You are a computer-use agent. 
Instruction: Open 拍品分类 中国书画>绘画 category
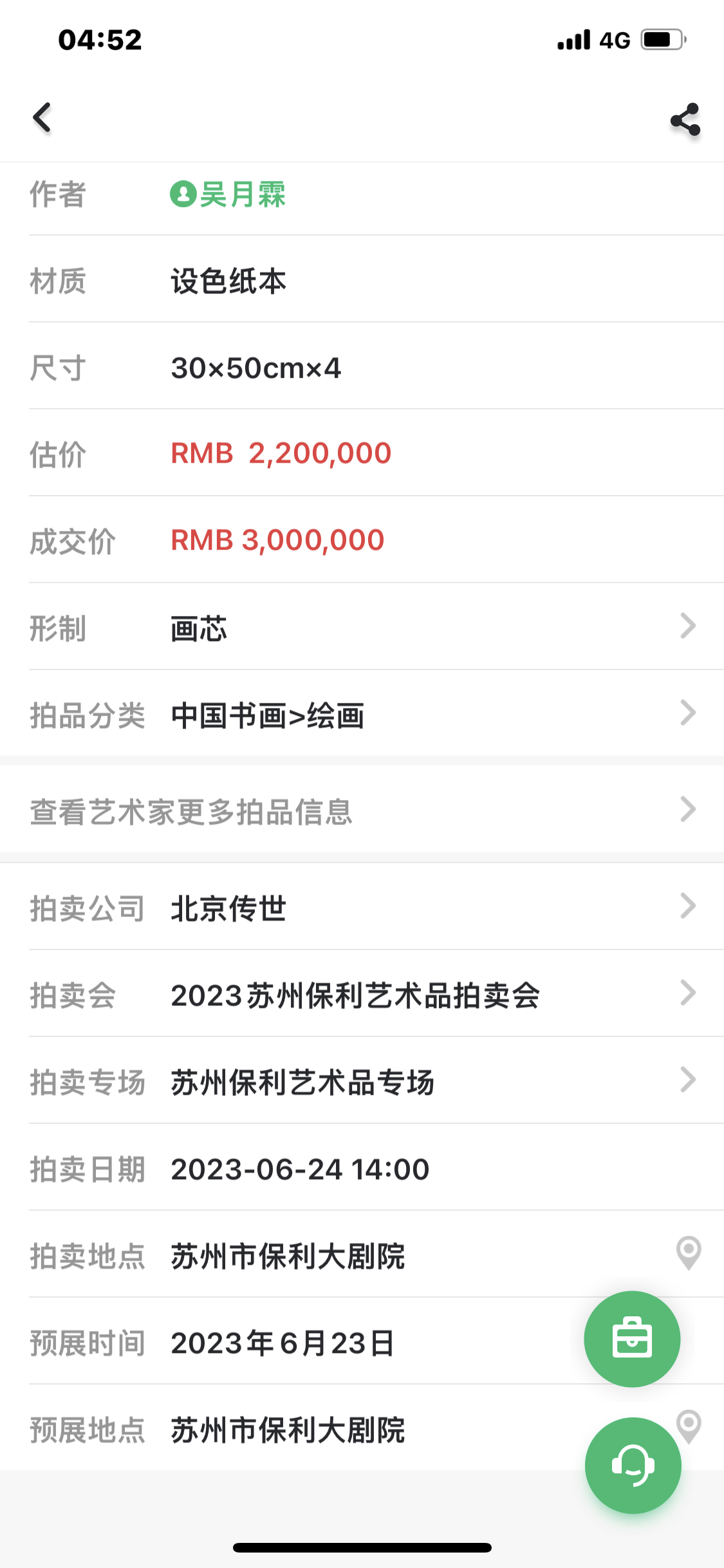(362, 713)
